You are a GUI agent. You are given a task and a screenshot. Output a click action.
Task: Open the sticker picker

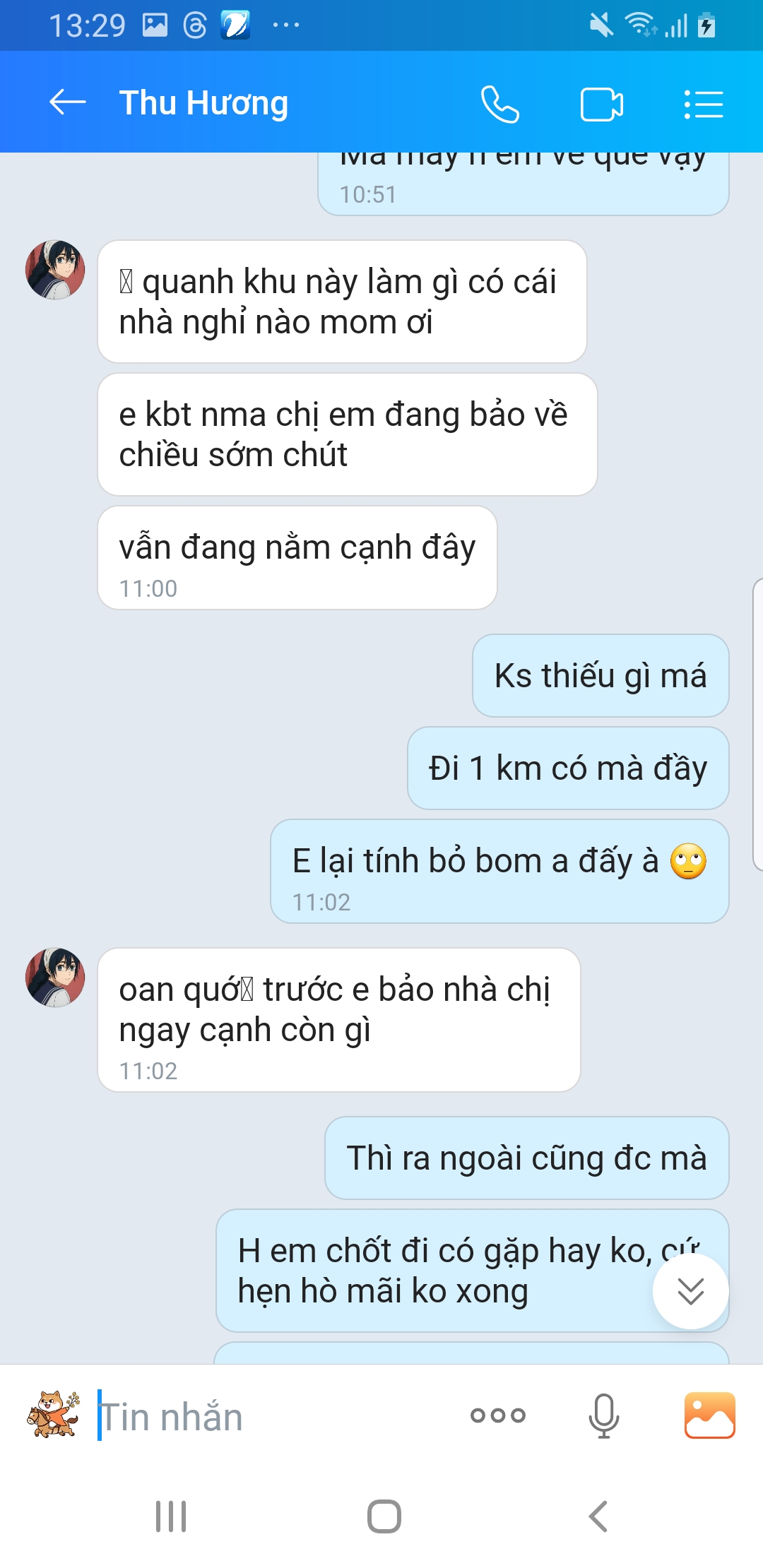point(53,1415)
